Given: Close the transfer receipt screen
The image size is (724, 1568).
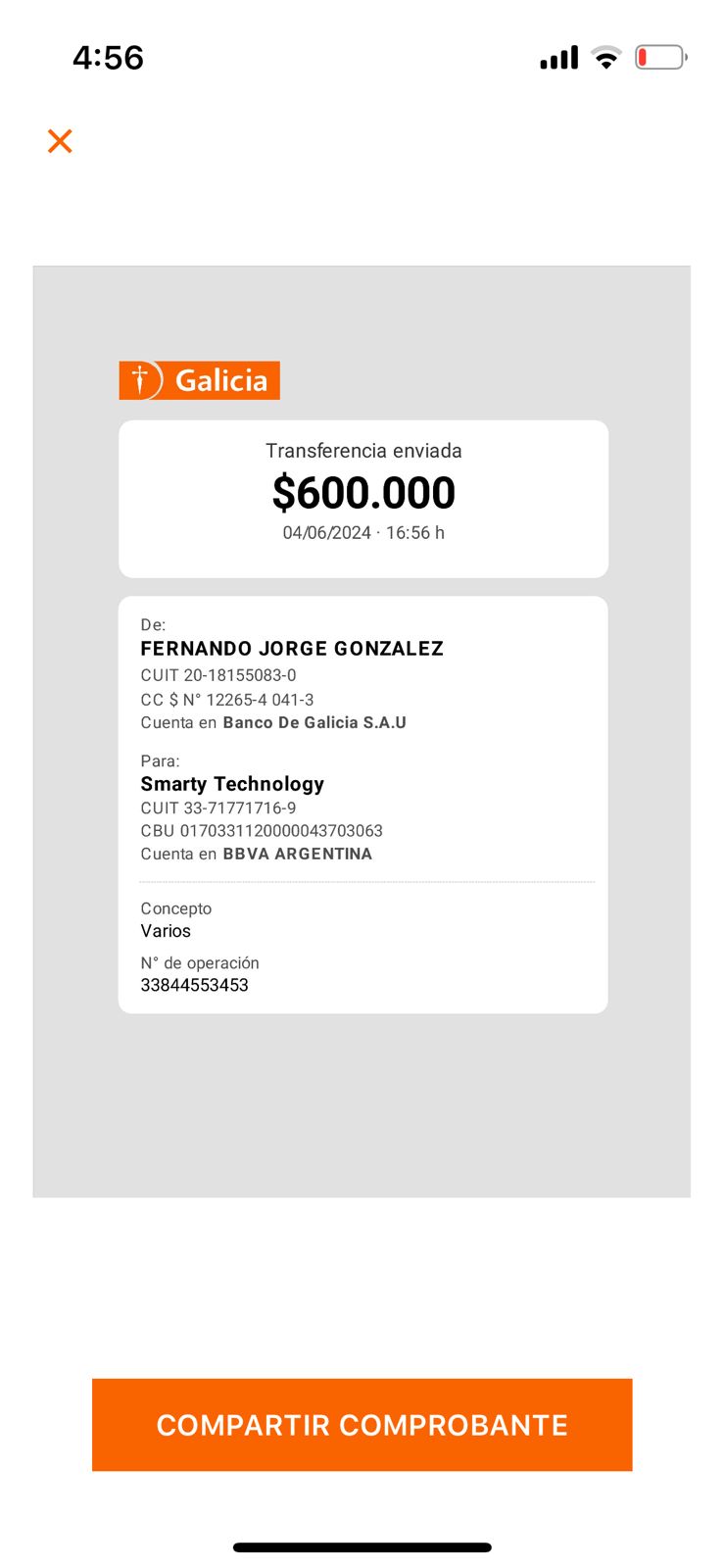Looking at the screenshot, I should tap(60, 141).
